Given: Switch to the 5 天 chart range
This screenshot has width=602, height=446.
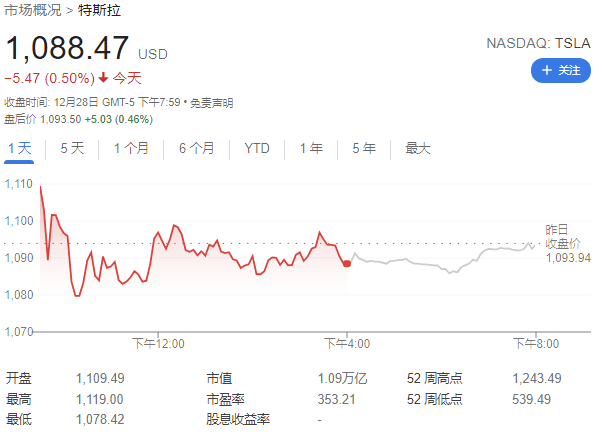Looking at the screenshot, I should point(72,148).
